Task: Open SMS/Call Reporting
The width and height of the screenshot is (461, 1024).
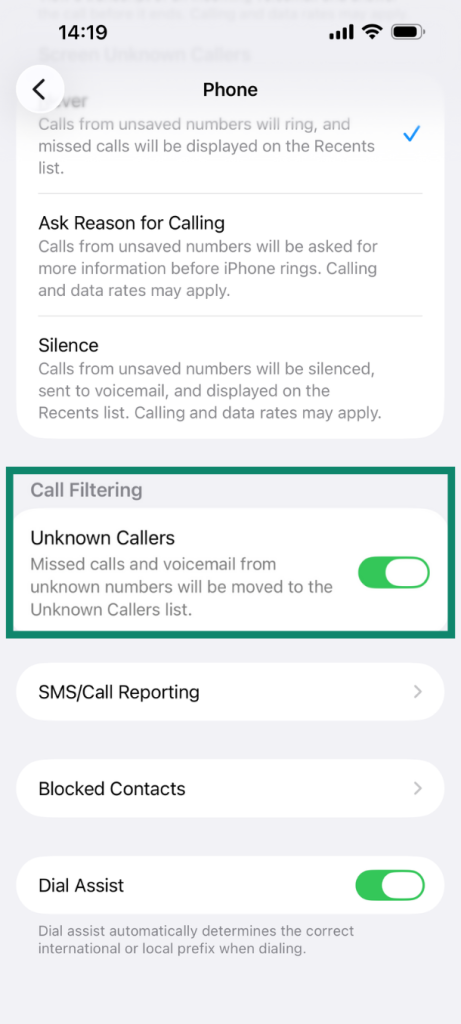Action: pyautogui.click(x=230, y=692)
